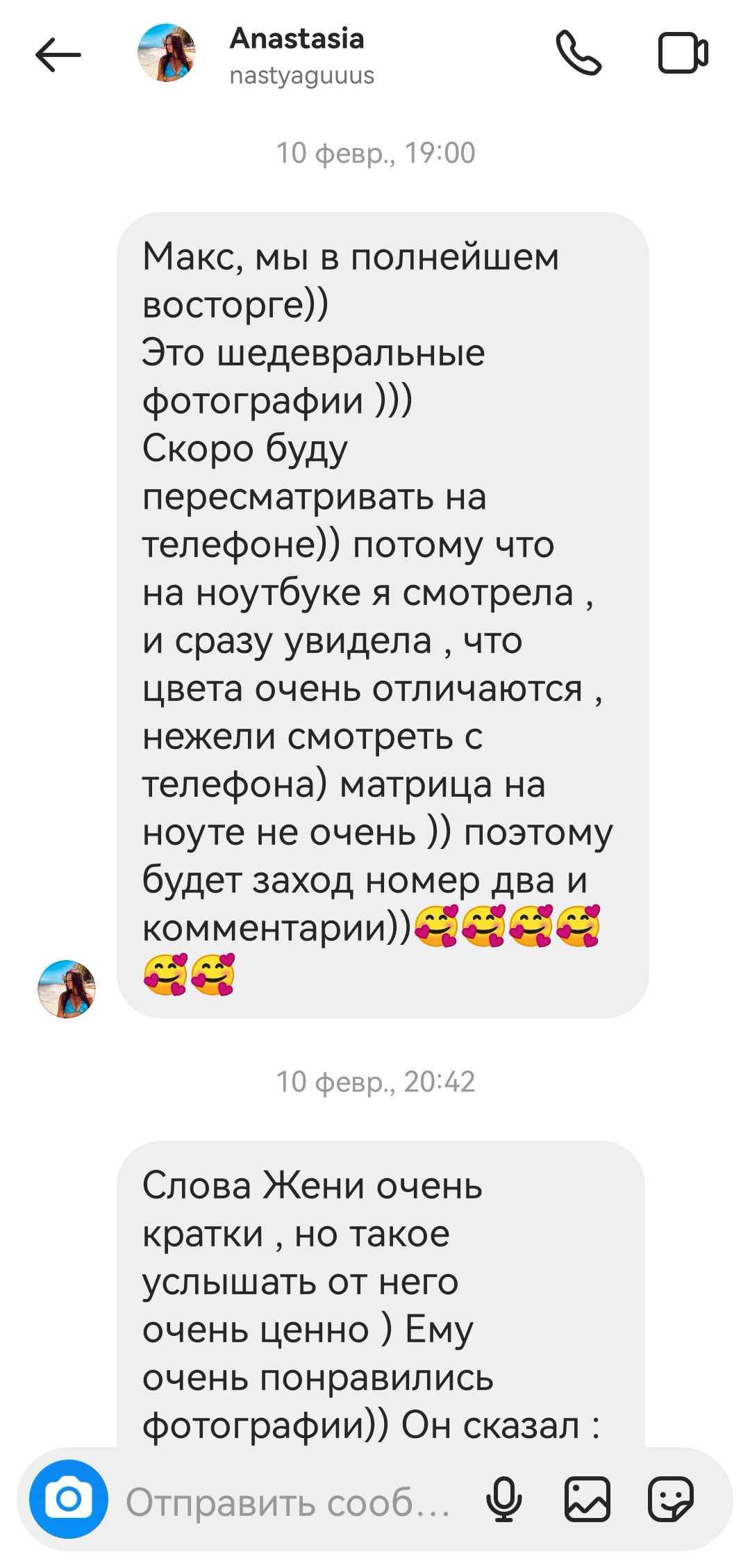This screenshot has width=750, height=1568.
Task: Go back to the inbox
Action: point(58,54)
